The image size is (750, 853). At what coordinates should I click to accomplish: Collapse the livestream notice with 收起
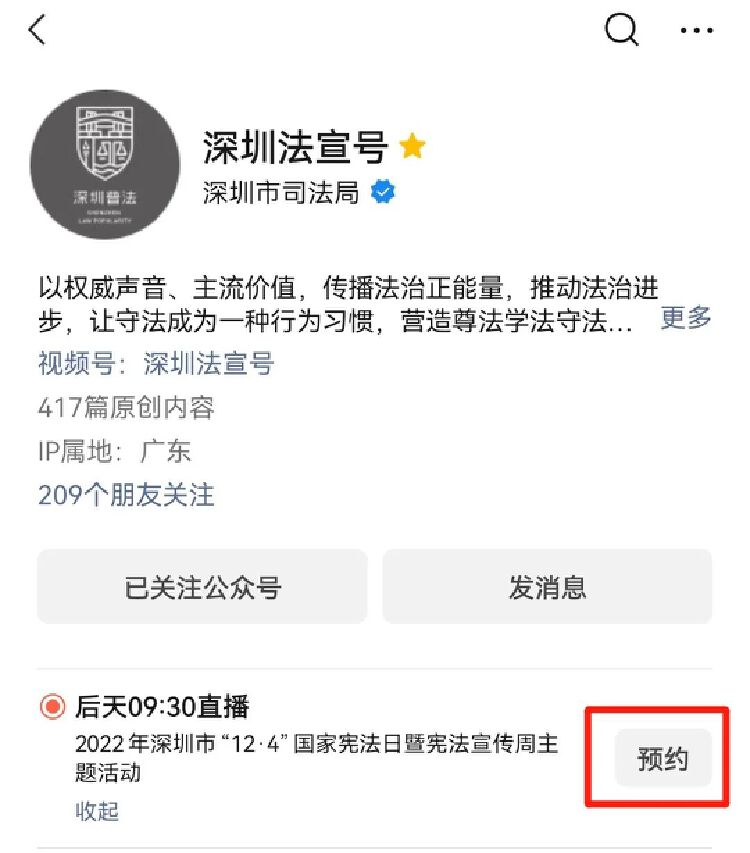[97, 810]
